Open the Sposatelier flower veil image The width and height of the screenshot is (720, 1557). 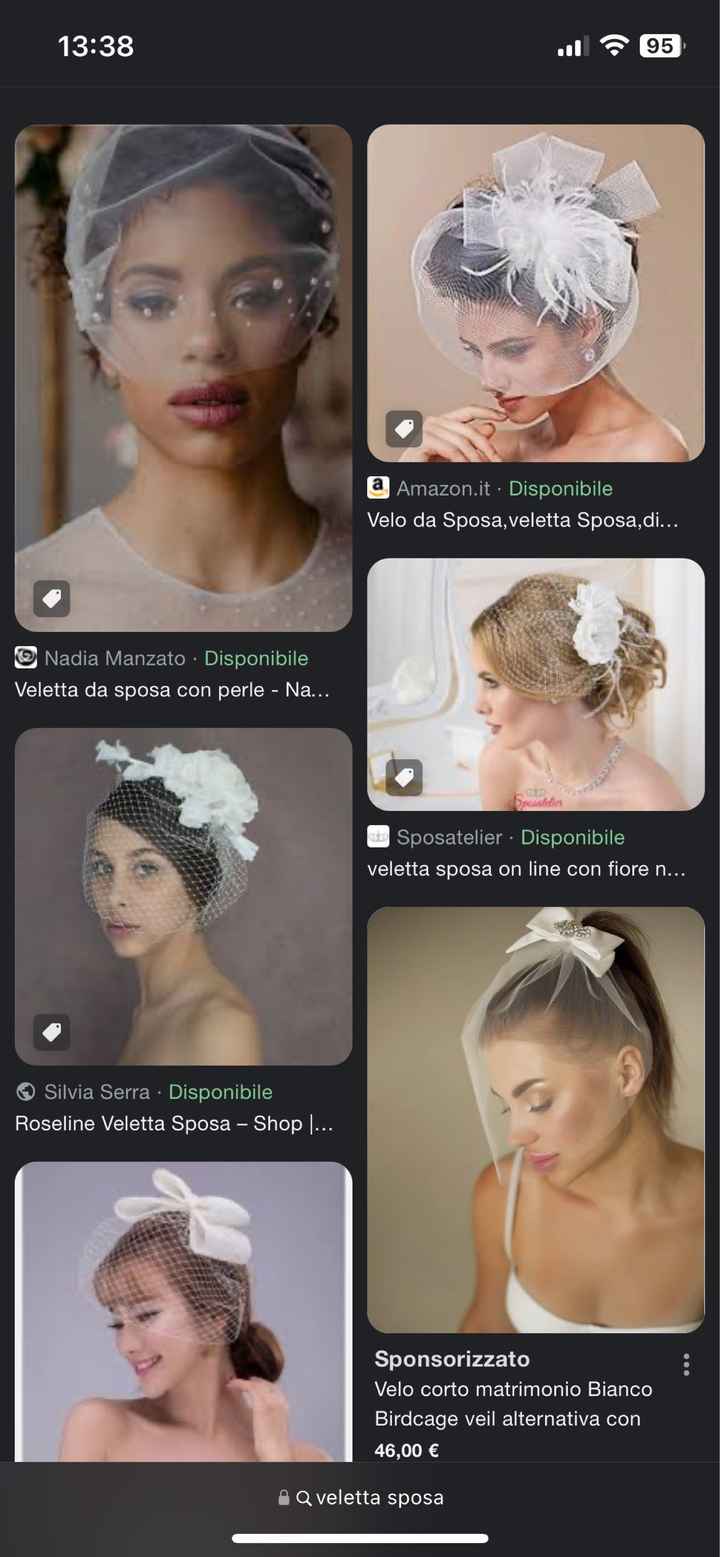[535, 683]
